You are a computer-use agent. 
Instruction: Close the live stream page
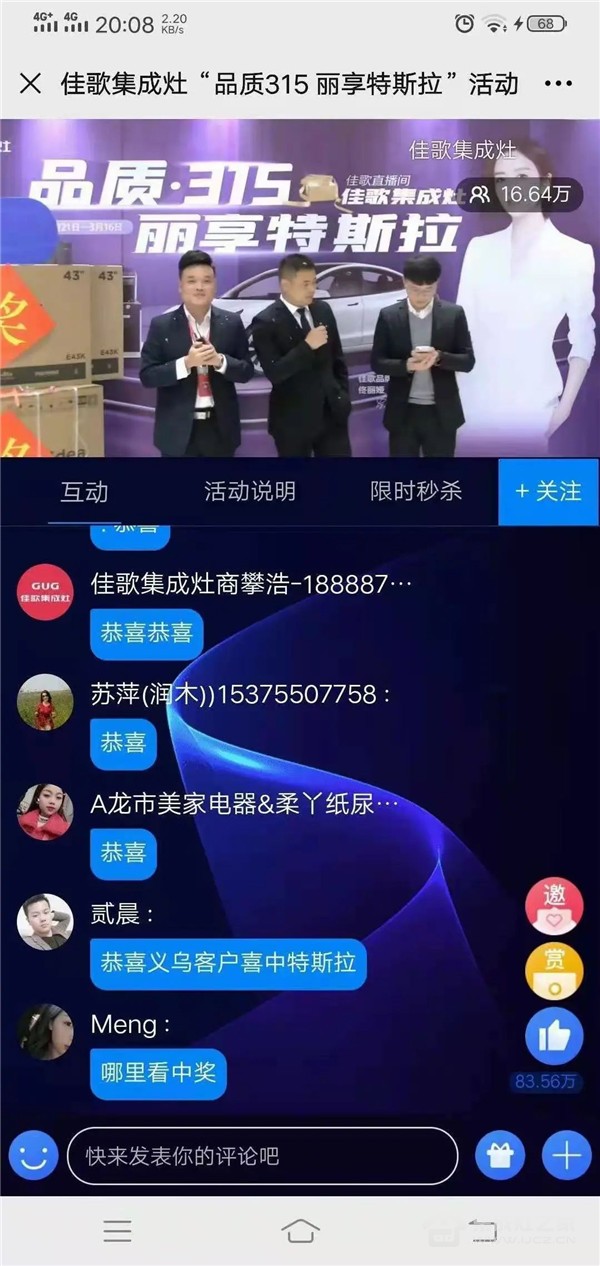point(31,83)
